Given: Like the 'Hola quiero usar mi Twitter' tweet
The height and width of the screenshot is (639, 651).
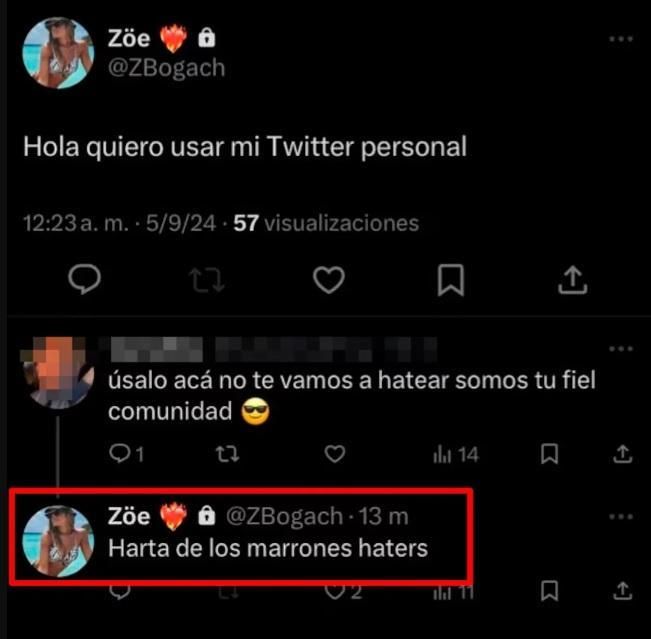Looking at the screenshot, I should tap(329, 281).
